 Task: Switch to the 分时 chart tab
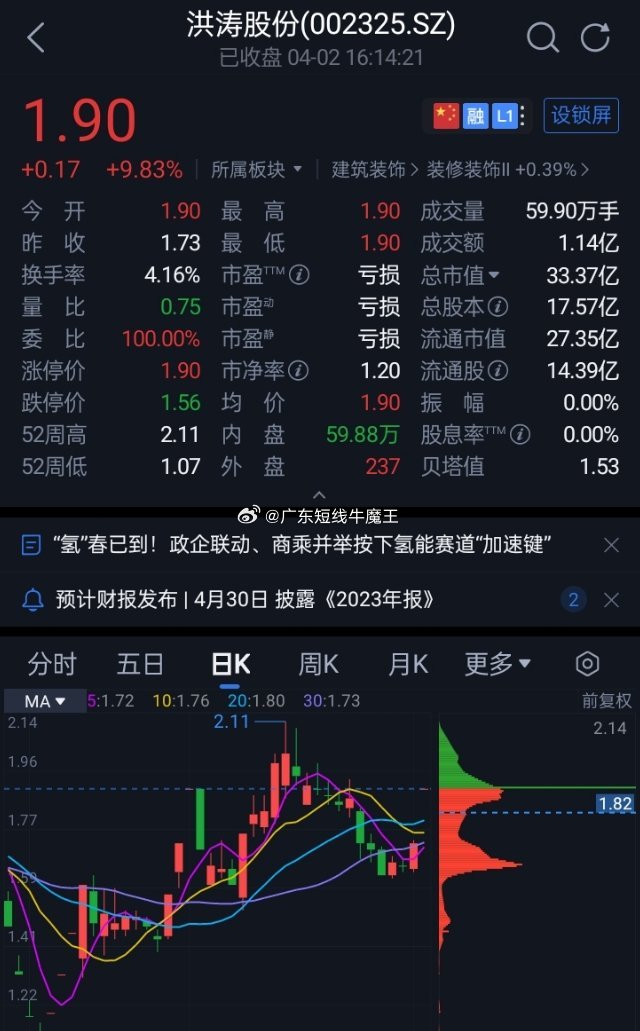click(x=52, y=664)
